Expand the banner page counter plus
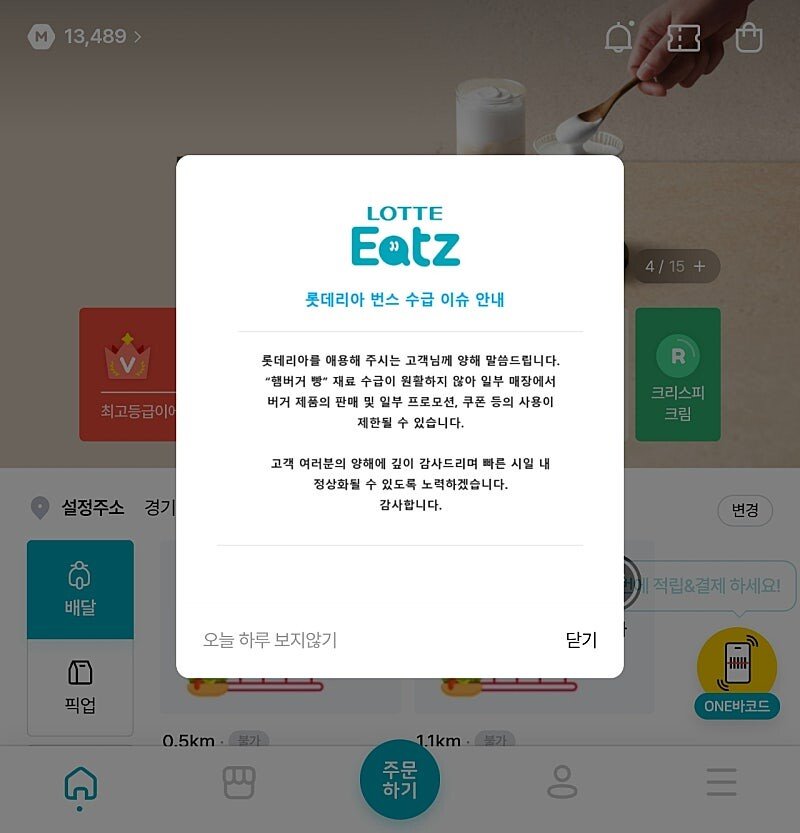This screenshot has width=800, height=833. (x=699, y=266)
